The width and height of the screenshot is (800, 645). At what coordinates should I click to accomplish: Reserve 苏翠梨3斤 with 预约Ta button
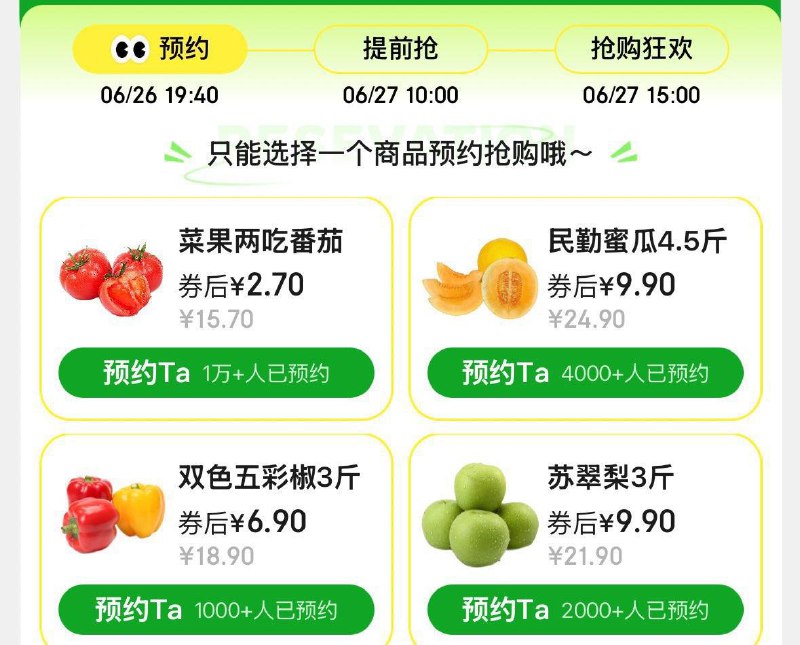click(585, 609)
